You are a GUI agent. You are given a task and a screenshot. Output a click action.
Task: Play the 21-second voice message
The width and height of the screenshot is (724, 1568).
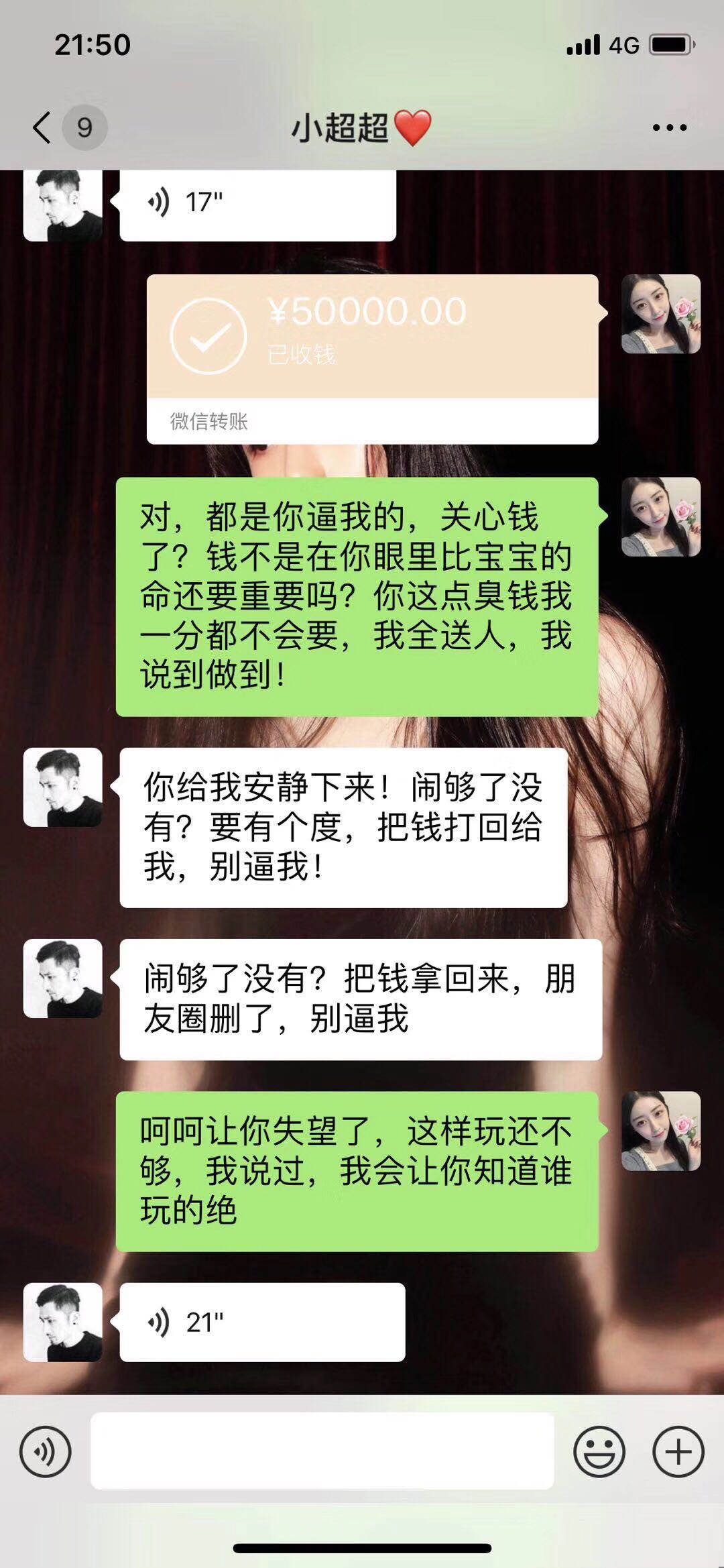coord(262,1322)
